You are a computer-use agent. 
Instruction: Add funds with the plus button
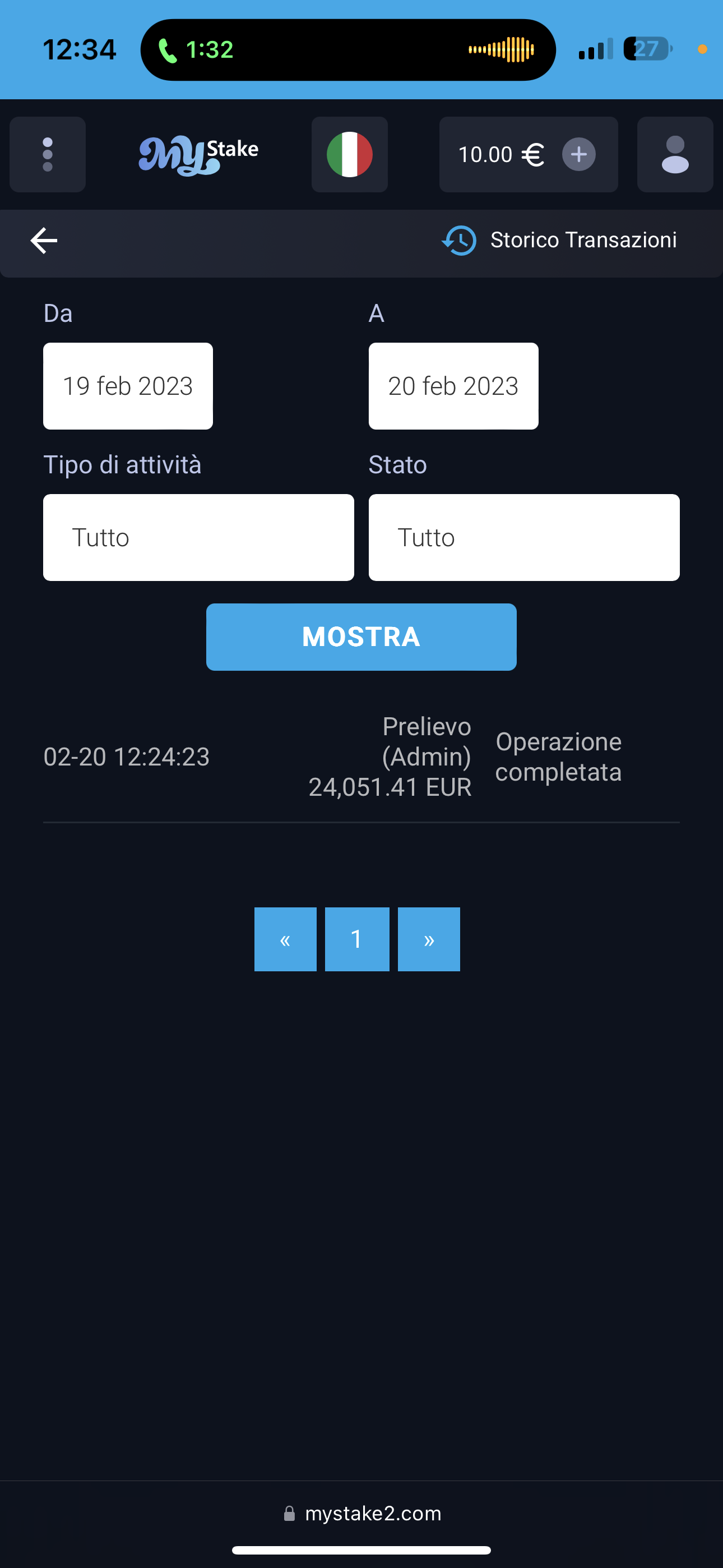click(x=578, y=155)
